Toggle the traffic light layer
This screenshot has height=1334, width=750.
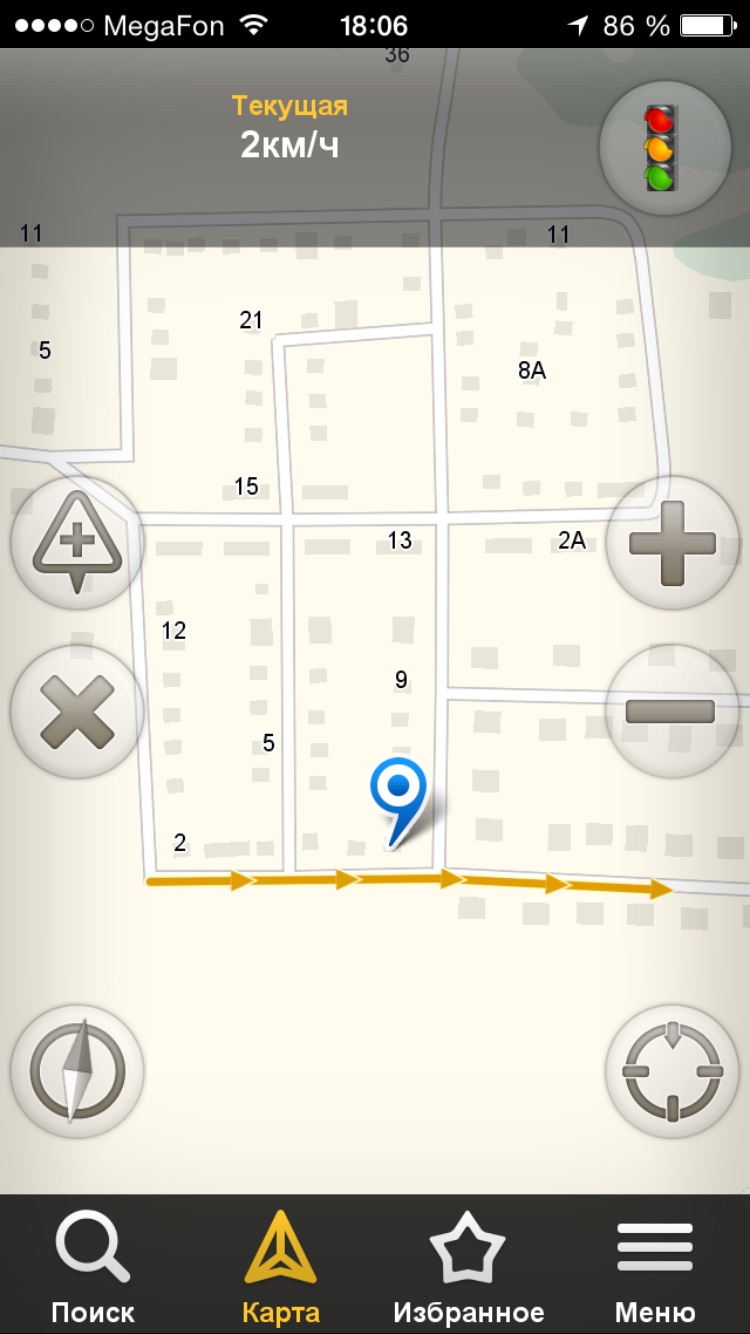(659, 149)
